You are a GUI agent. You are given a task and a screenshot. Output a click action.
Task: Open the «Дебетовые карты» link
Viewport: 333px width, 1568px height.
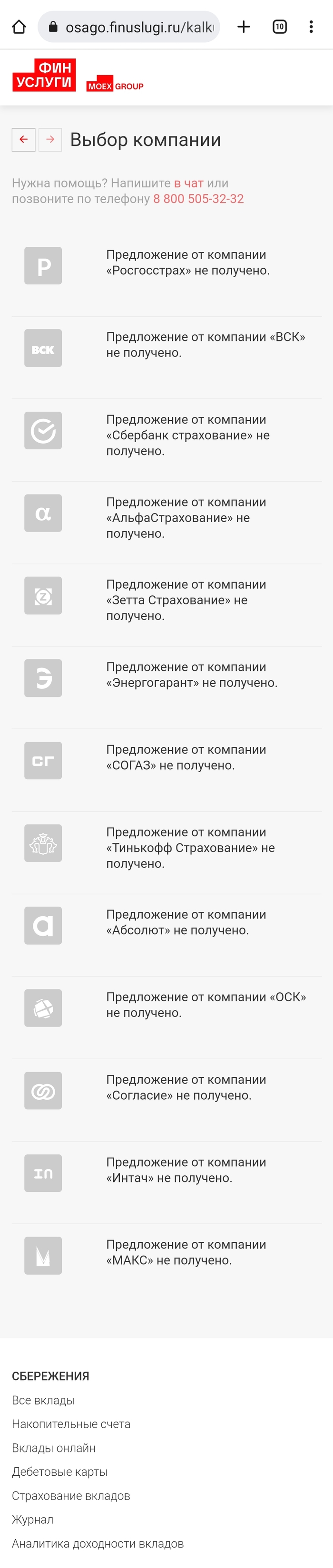pyautogui.click(x=59, y=1471)
